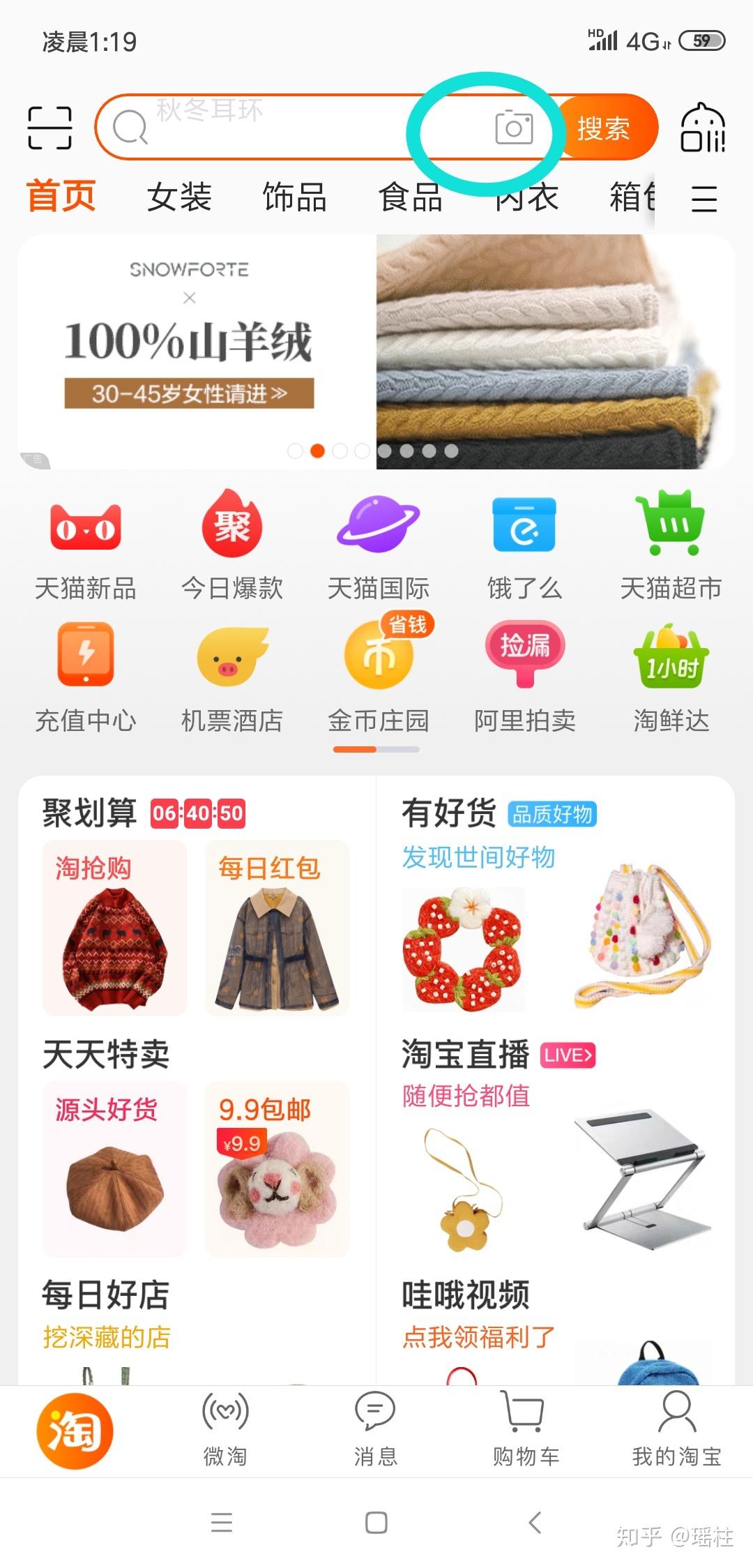This screenshot has width=753, height=1568.
Task: Open 天猫超市 shortcut
Action: point(671,545)
